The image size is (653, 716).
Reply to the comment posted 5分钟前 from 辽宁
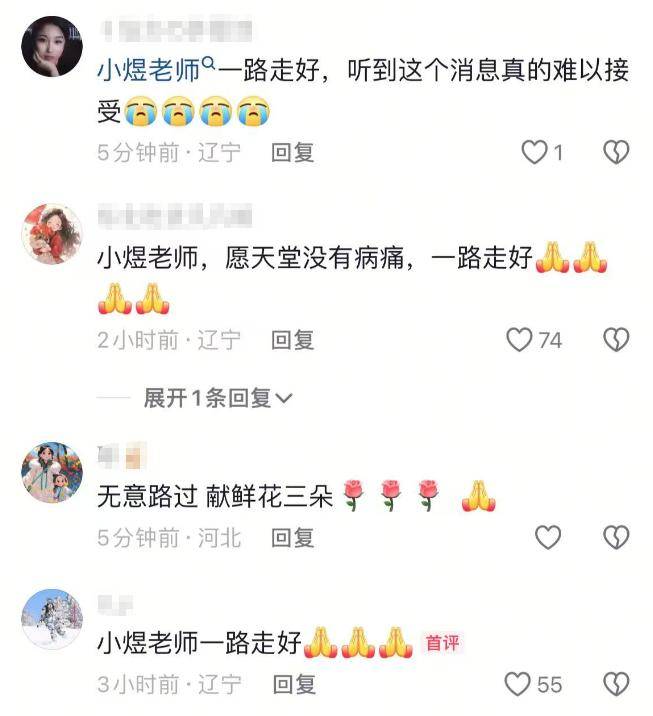pos(293,152)
